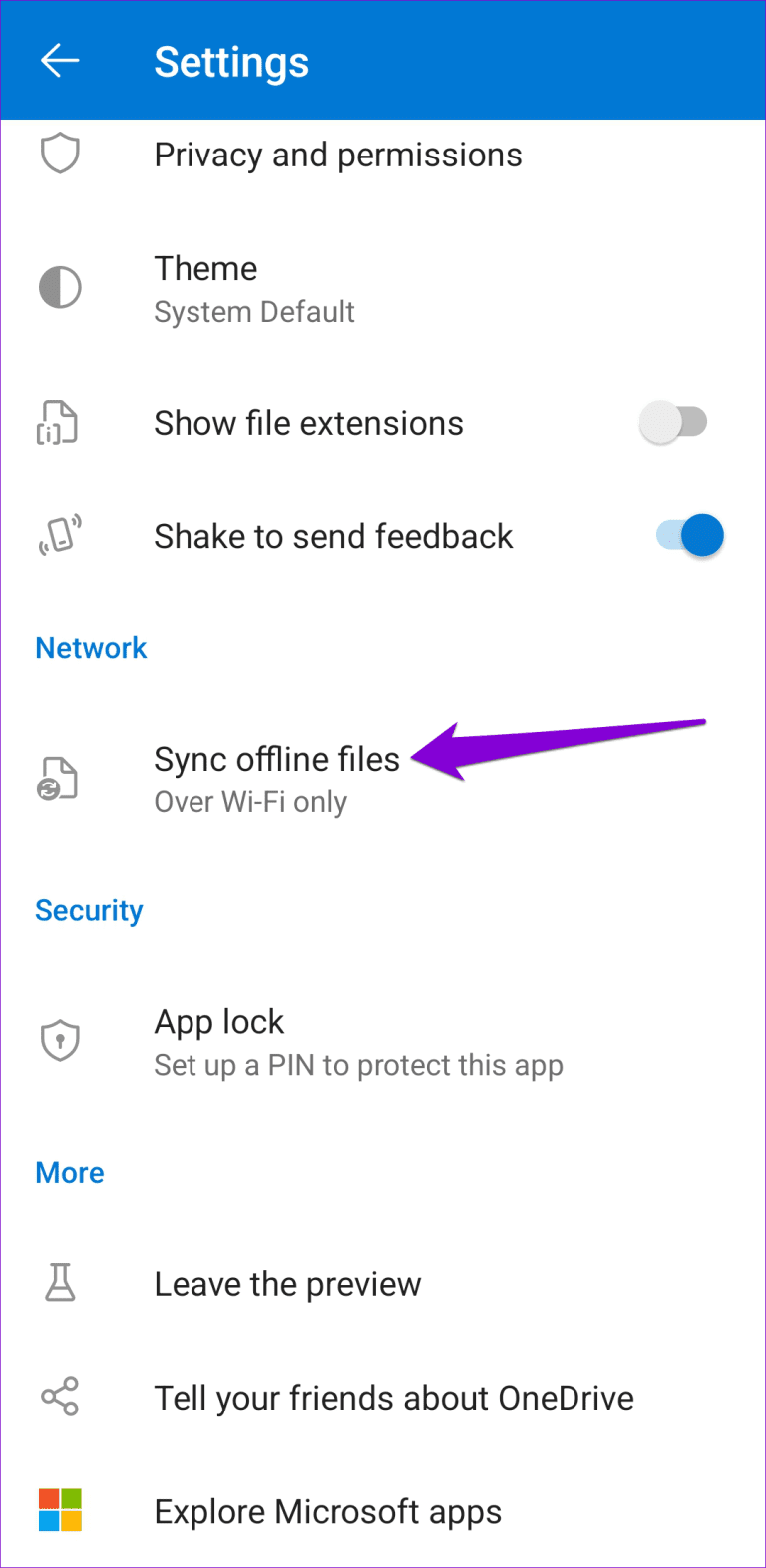Open Explore Microsoft apps
The width and height of the screenshot is (766, 1568).
[327, 1511]
